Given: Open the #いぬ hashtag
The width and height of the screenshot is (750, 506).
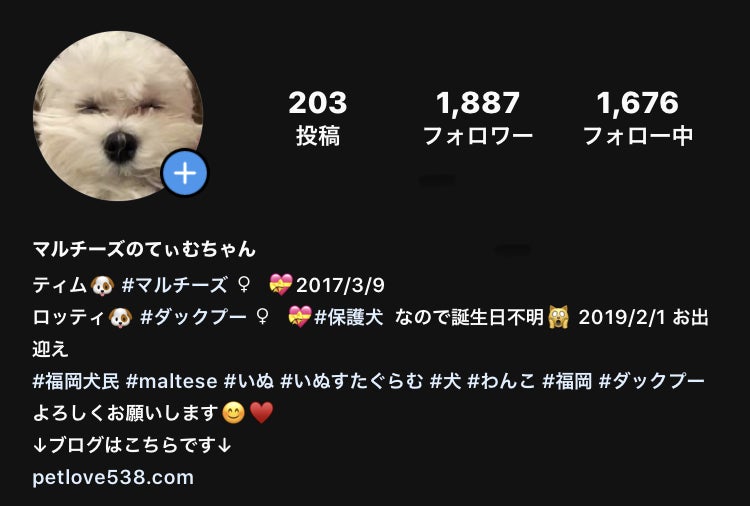Looking at the screenshot, I should pyautogui.click(x=247, y=382).
